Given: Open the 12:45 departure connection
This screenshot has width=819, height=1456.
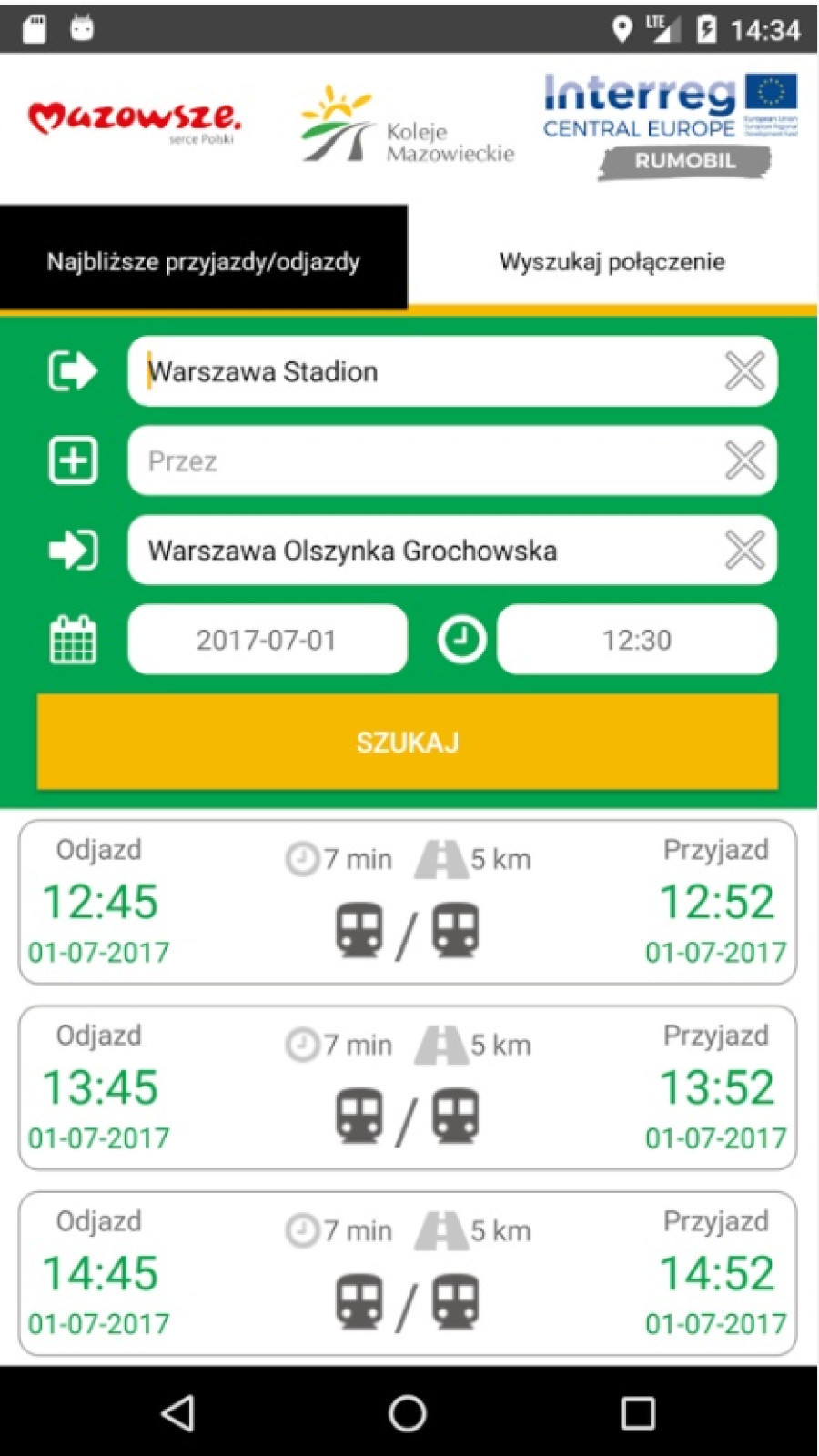Looking at the screenshot, I should click(x=408, y=902).
